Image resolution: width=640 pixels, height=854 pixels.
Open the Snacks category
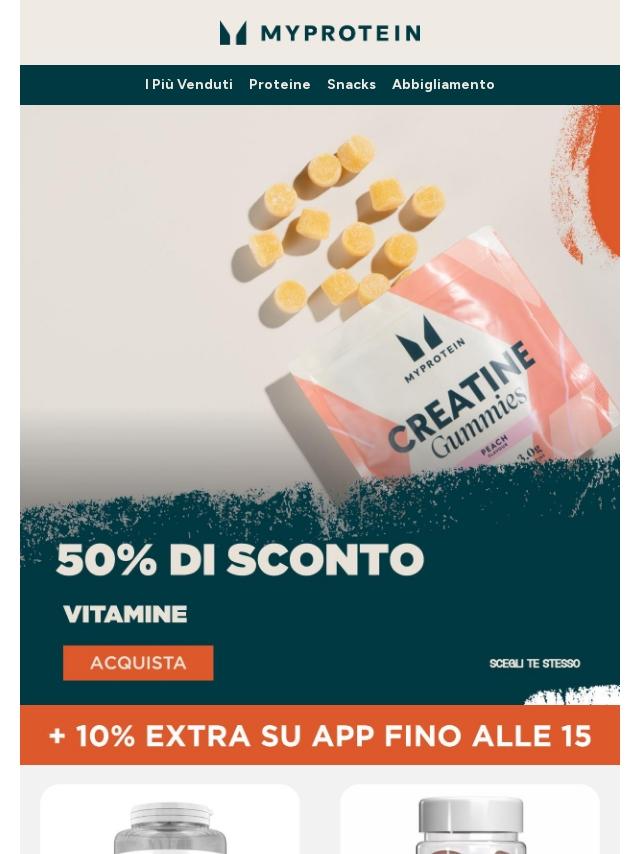pyautogui.click(x=351, y=85)
